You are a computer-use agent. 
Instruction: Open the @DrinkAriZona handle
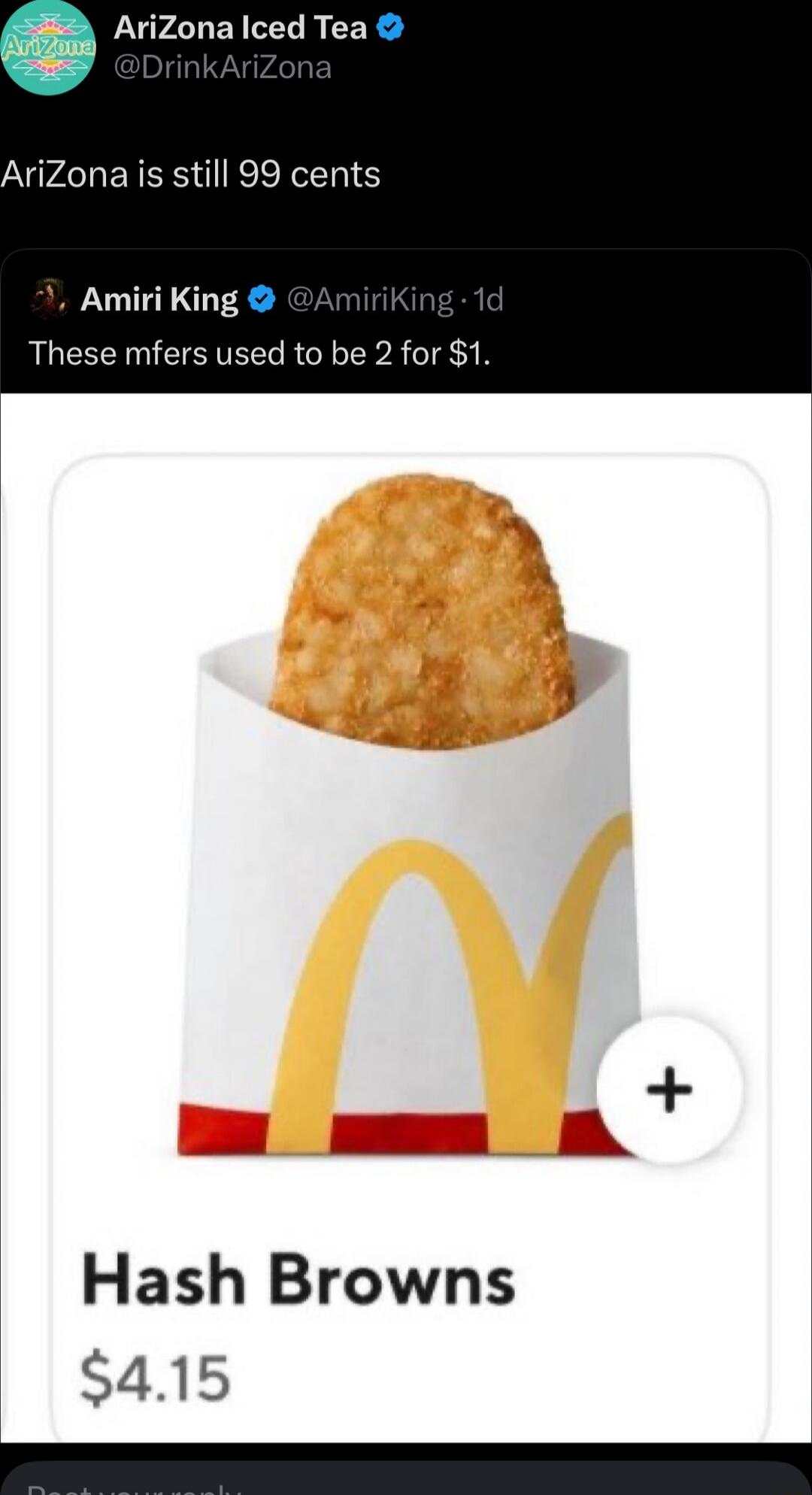(223, 68)
